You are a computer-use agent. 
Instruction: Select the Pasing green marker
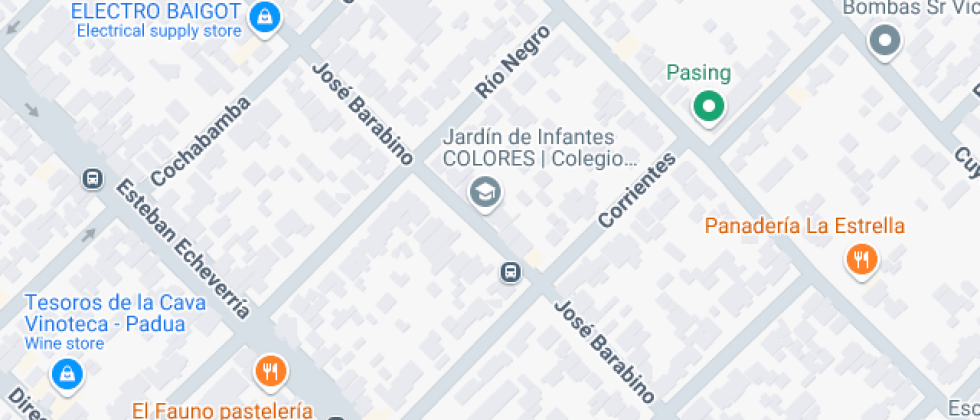709,105
